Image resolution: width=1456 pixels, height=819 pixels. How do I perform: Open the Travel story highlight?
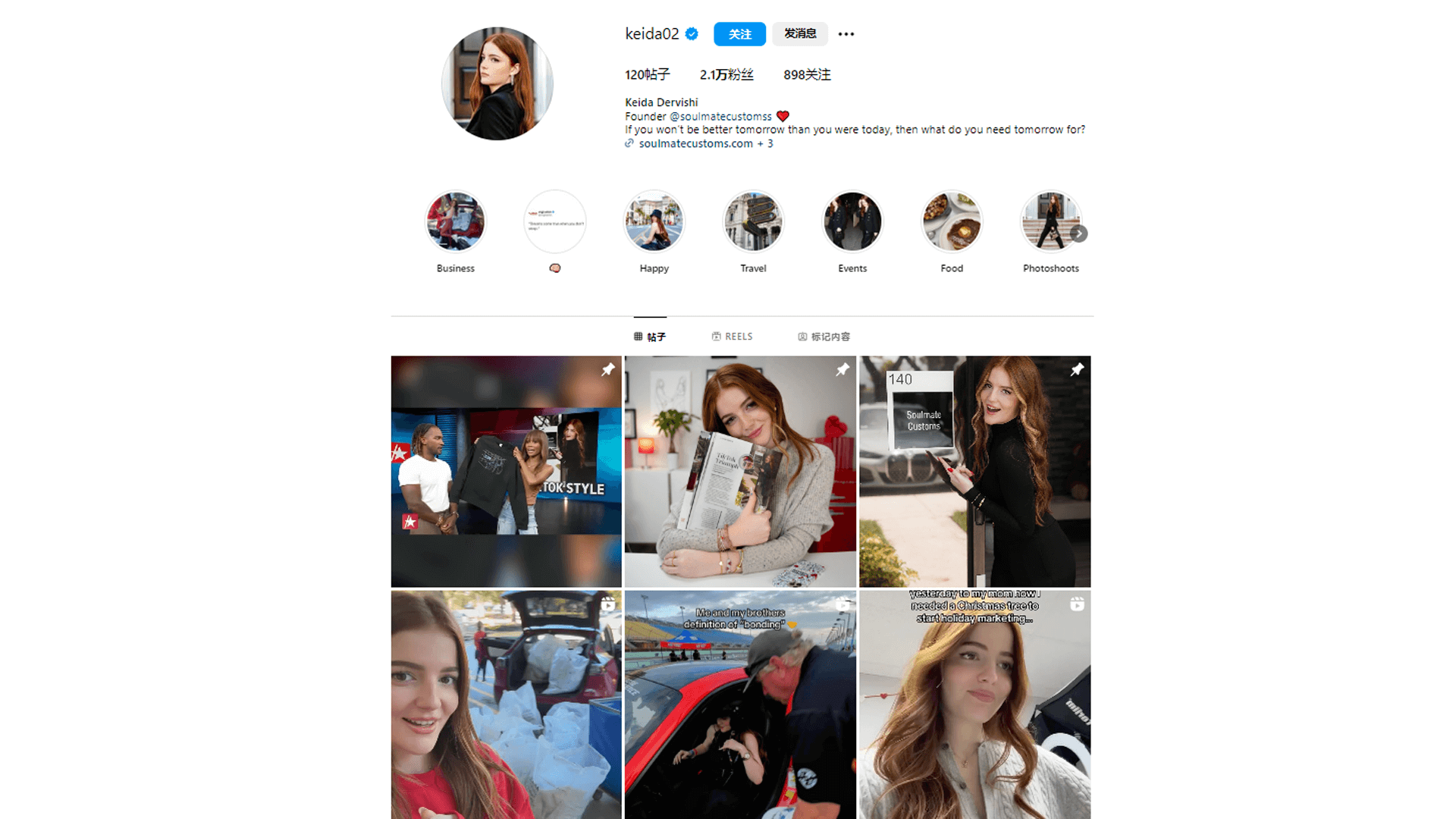click(x=753, y=221)
